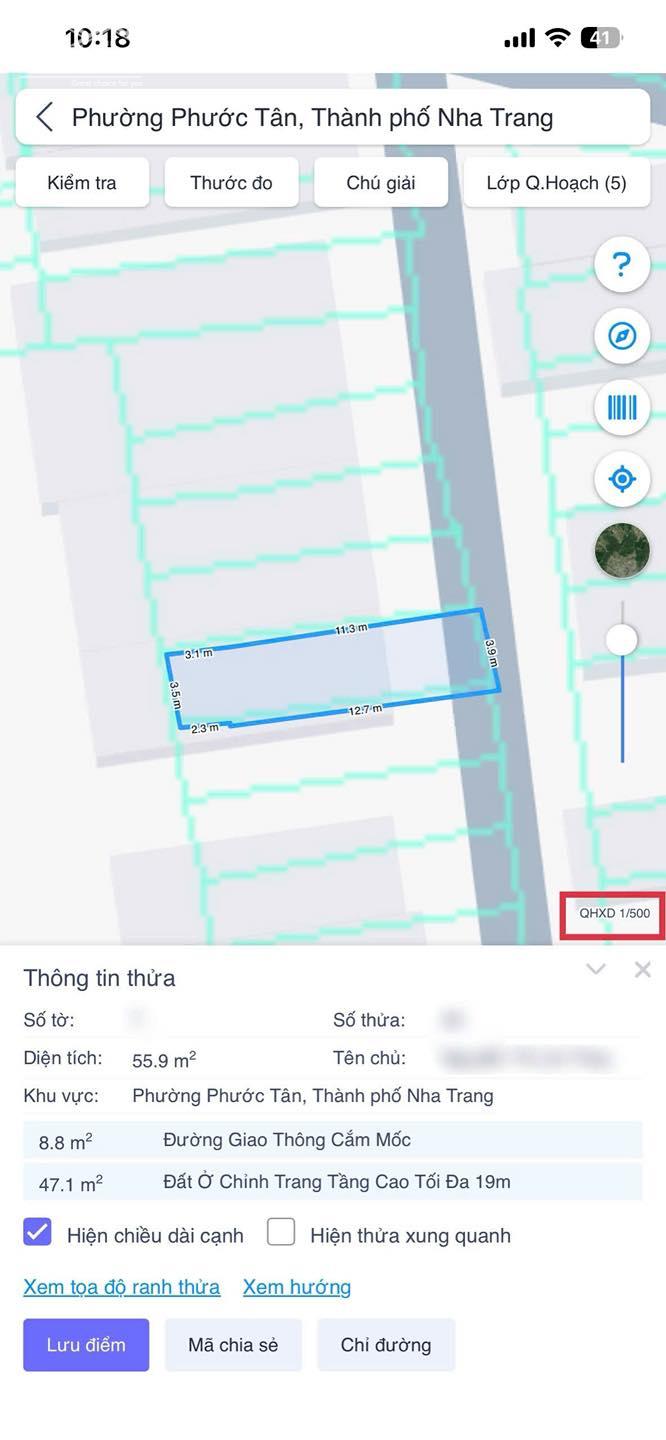This screenshot has width=666, height=1440.
Task: Tap the layer opacity slider knob
Action: pos(622,639)
